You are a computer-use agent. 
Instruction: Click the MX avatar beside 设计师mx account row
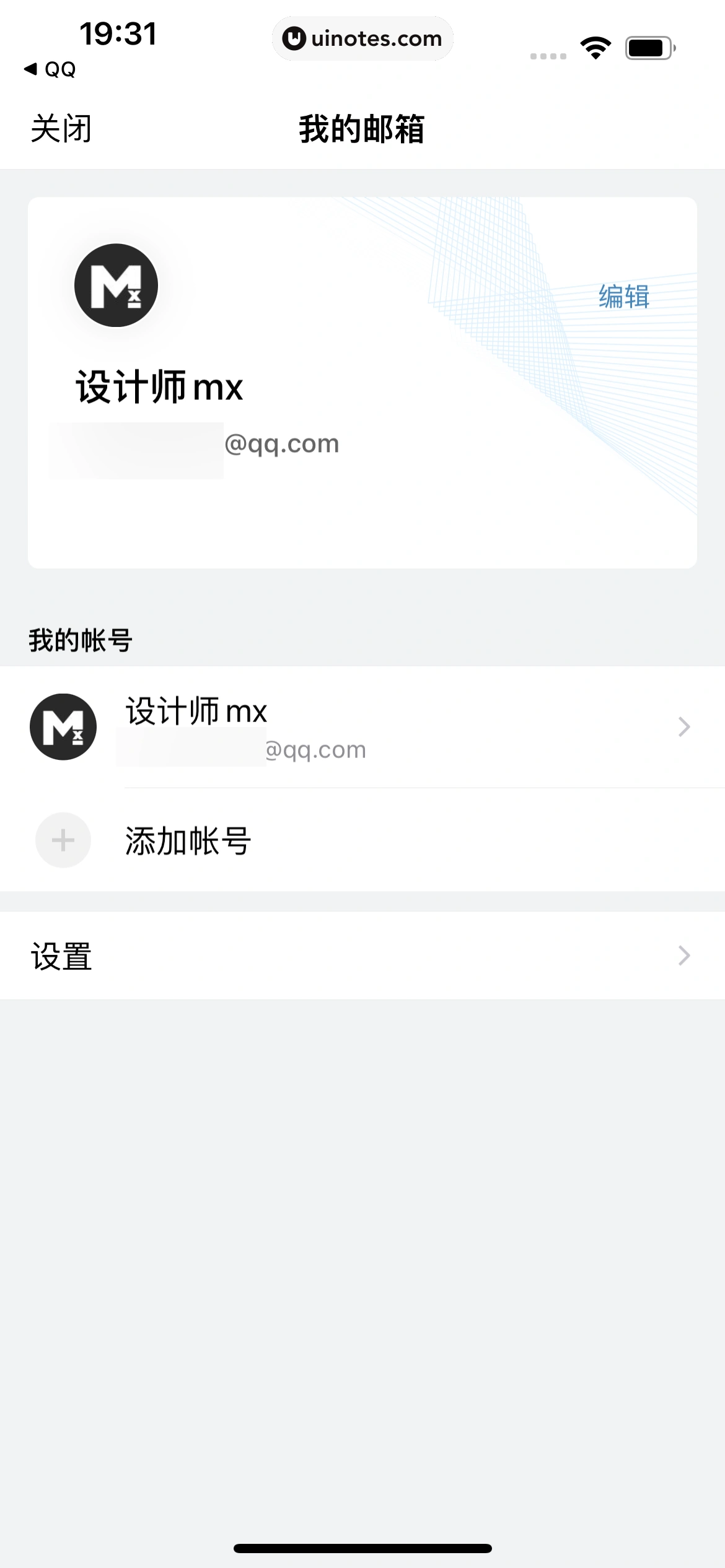click(63, 726)
